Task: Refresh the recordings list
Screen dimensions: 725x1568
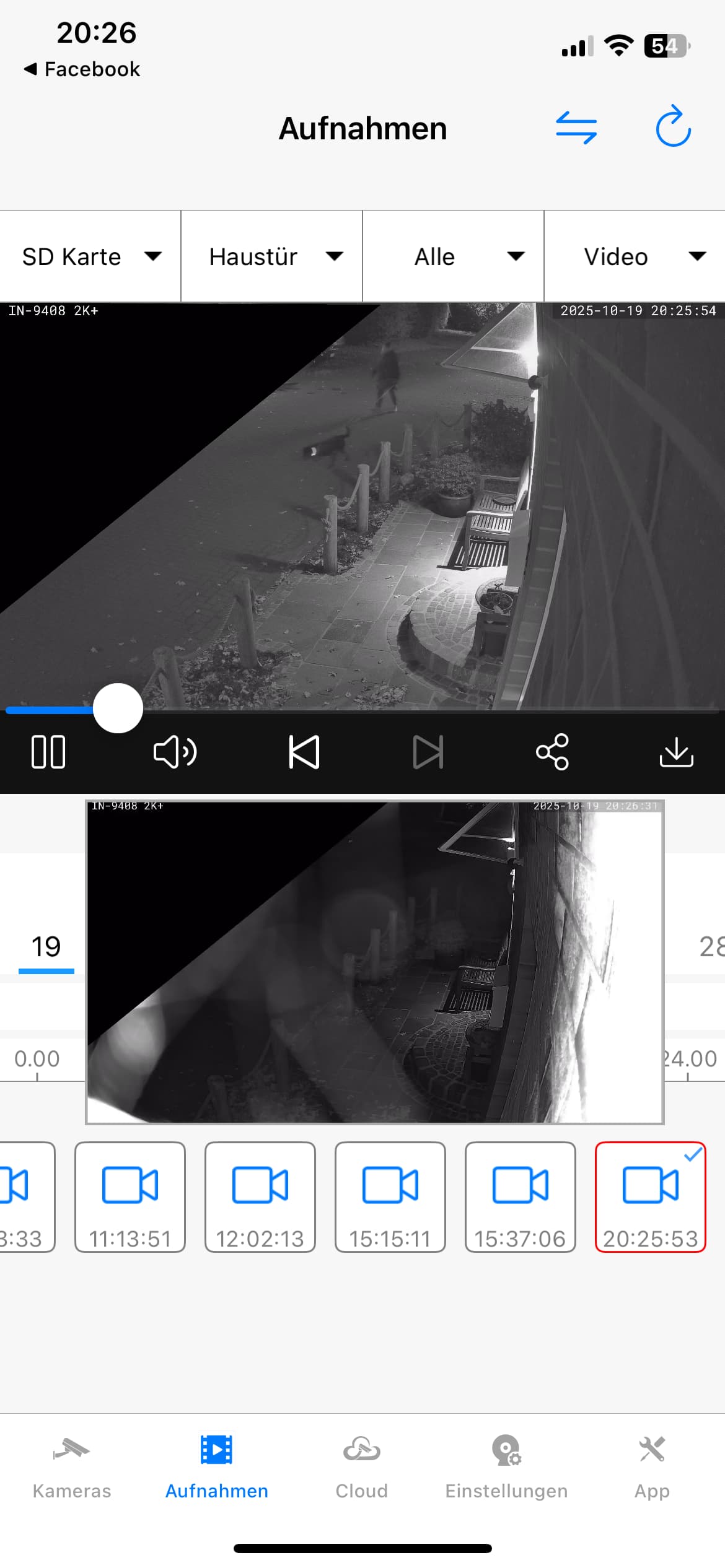Action: (673, 127)
